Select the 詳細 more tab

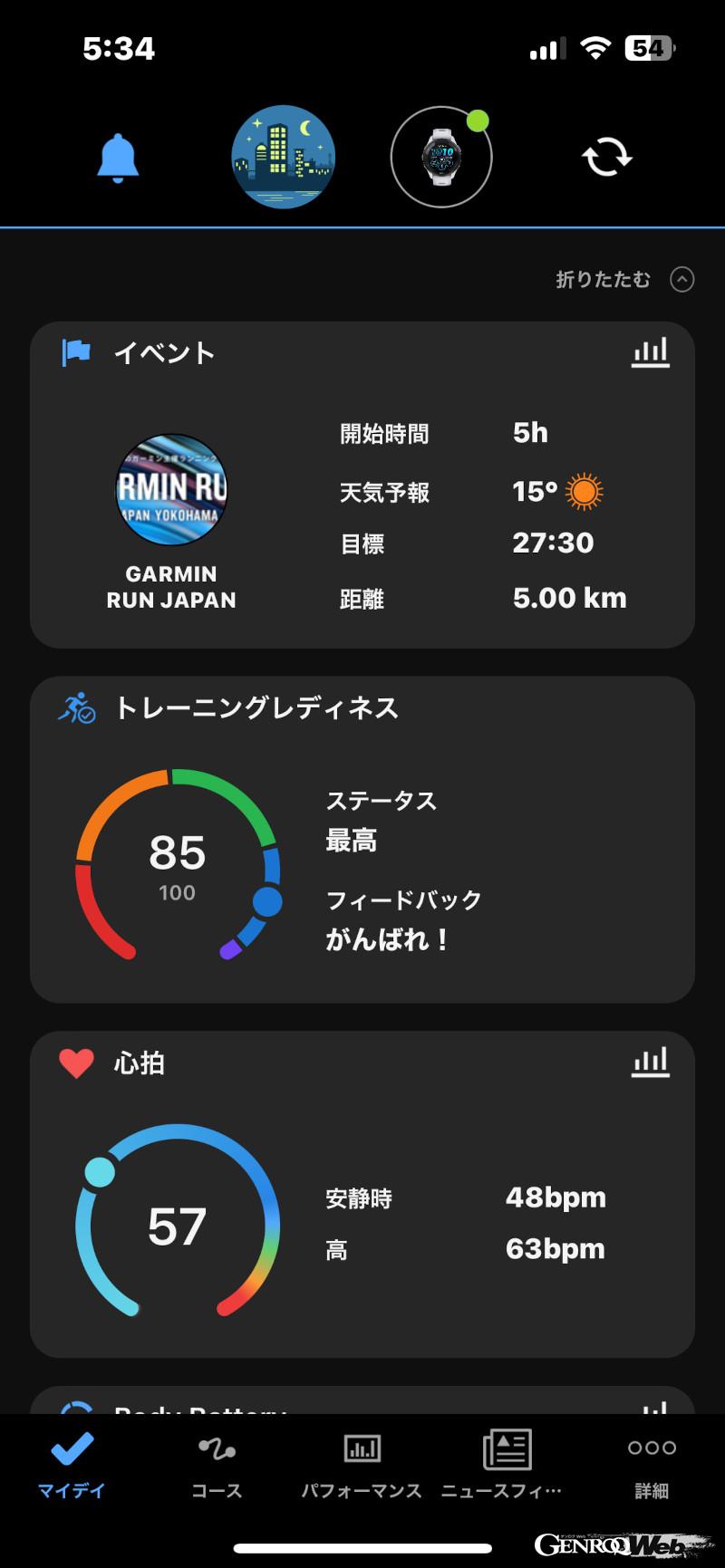coord(652,1464)
